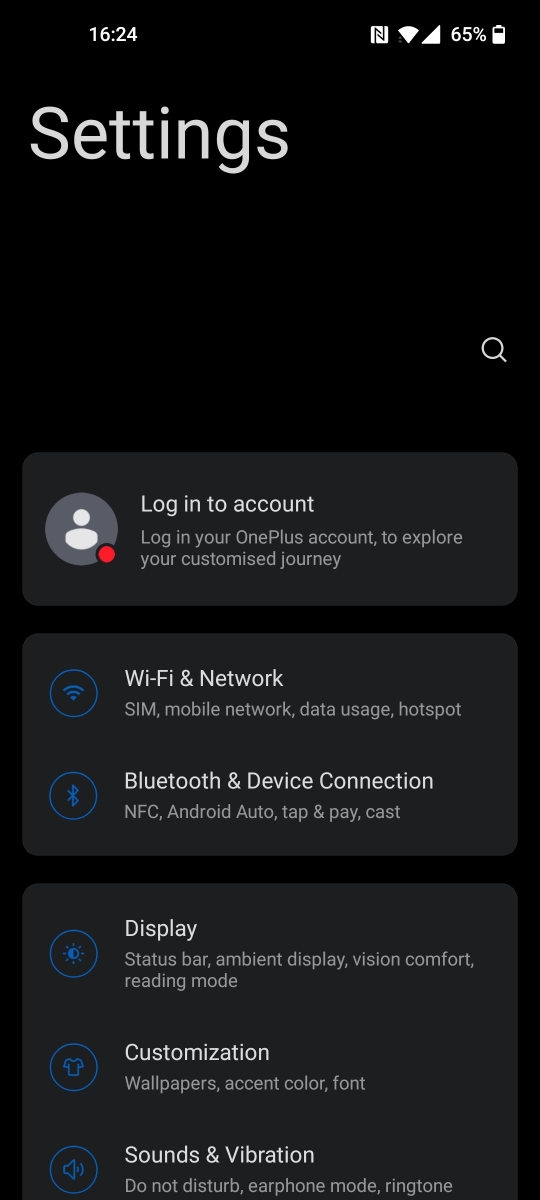Open Customization settings
Screen dimensions: 540x1200
coord(270,1066)
